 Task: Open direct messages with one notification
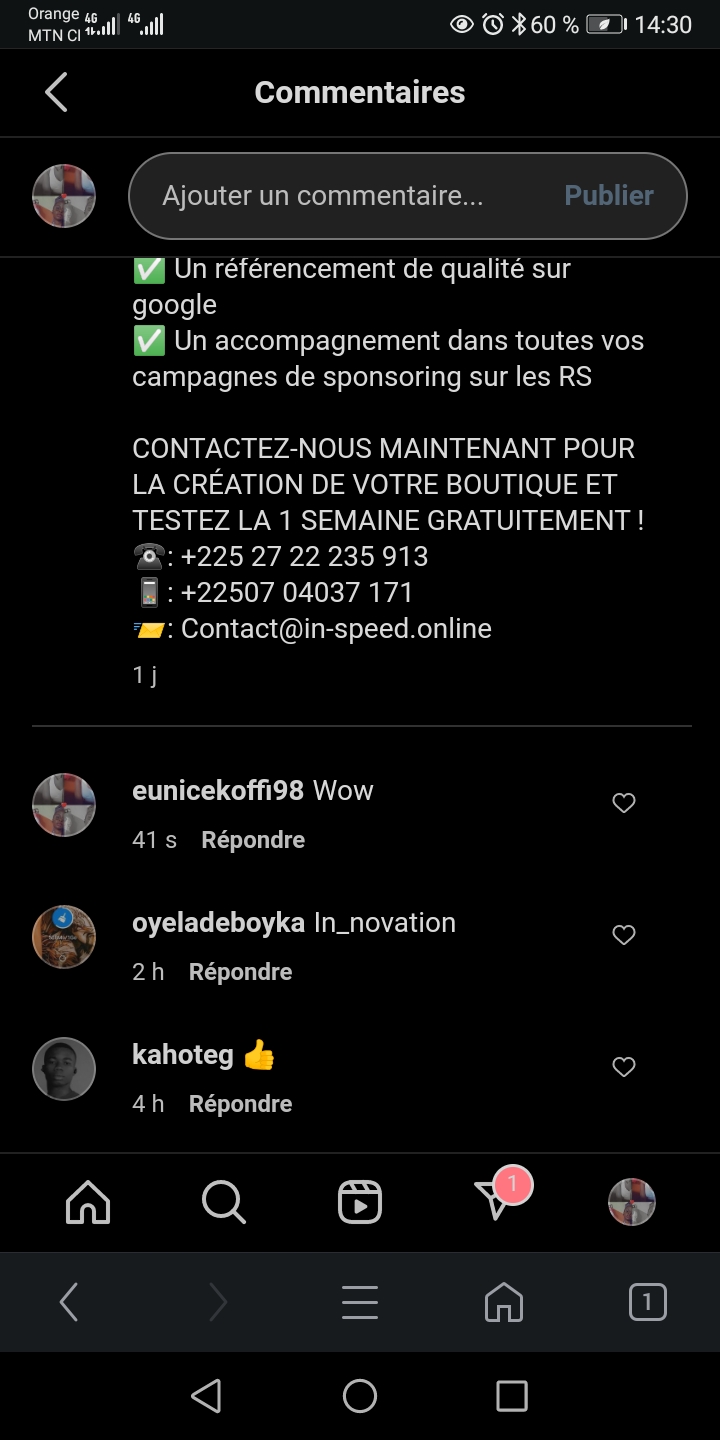pyautogui.click(x=496, y=1200)
